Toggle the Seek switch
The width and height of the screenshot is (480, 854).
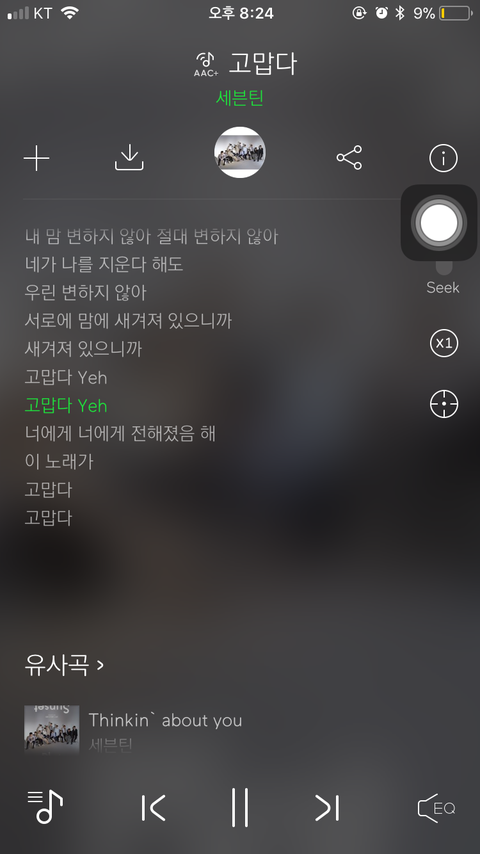444,267
